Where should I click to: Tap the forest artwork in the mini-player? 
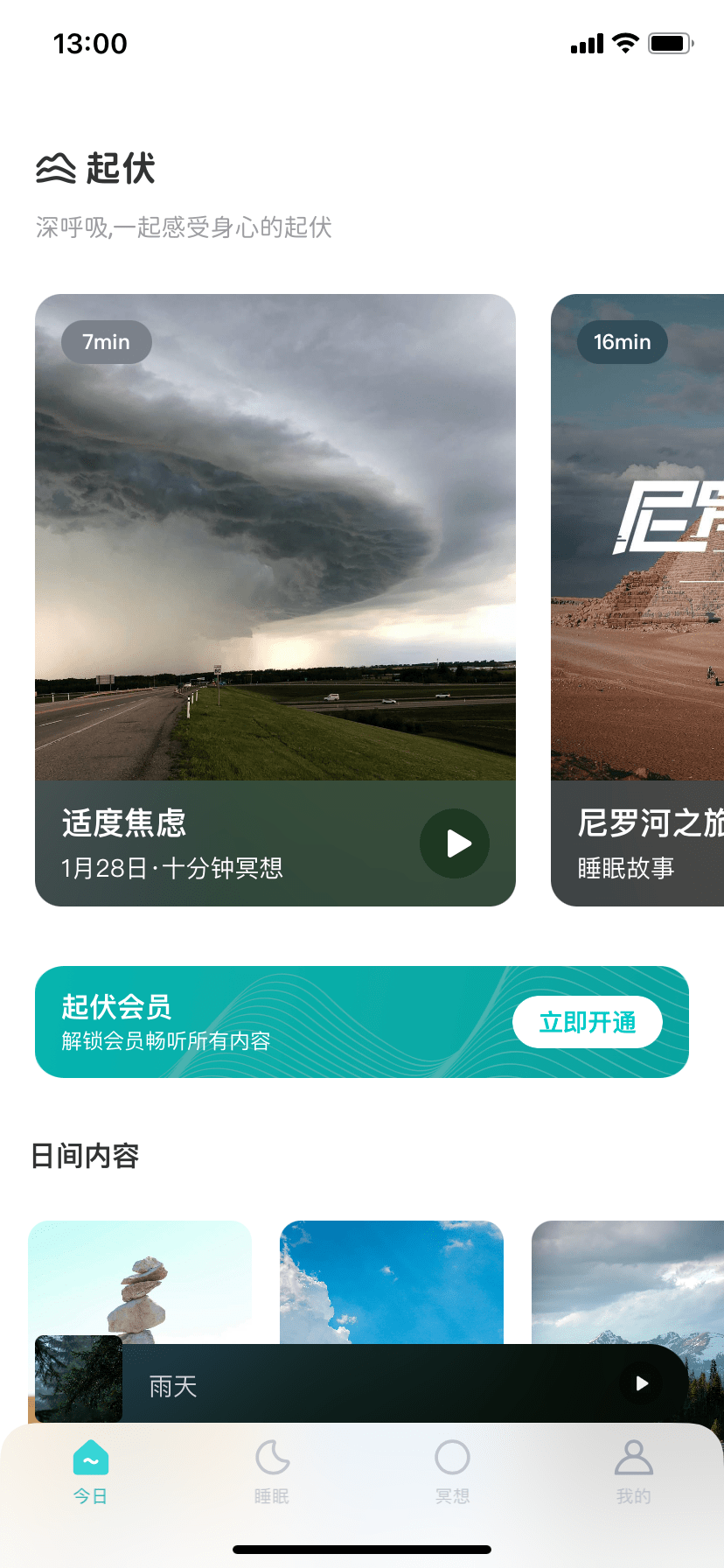click(x=78, y=1380)
